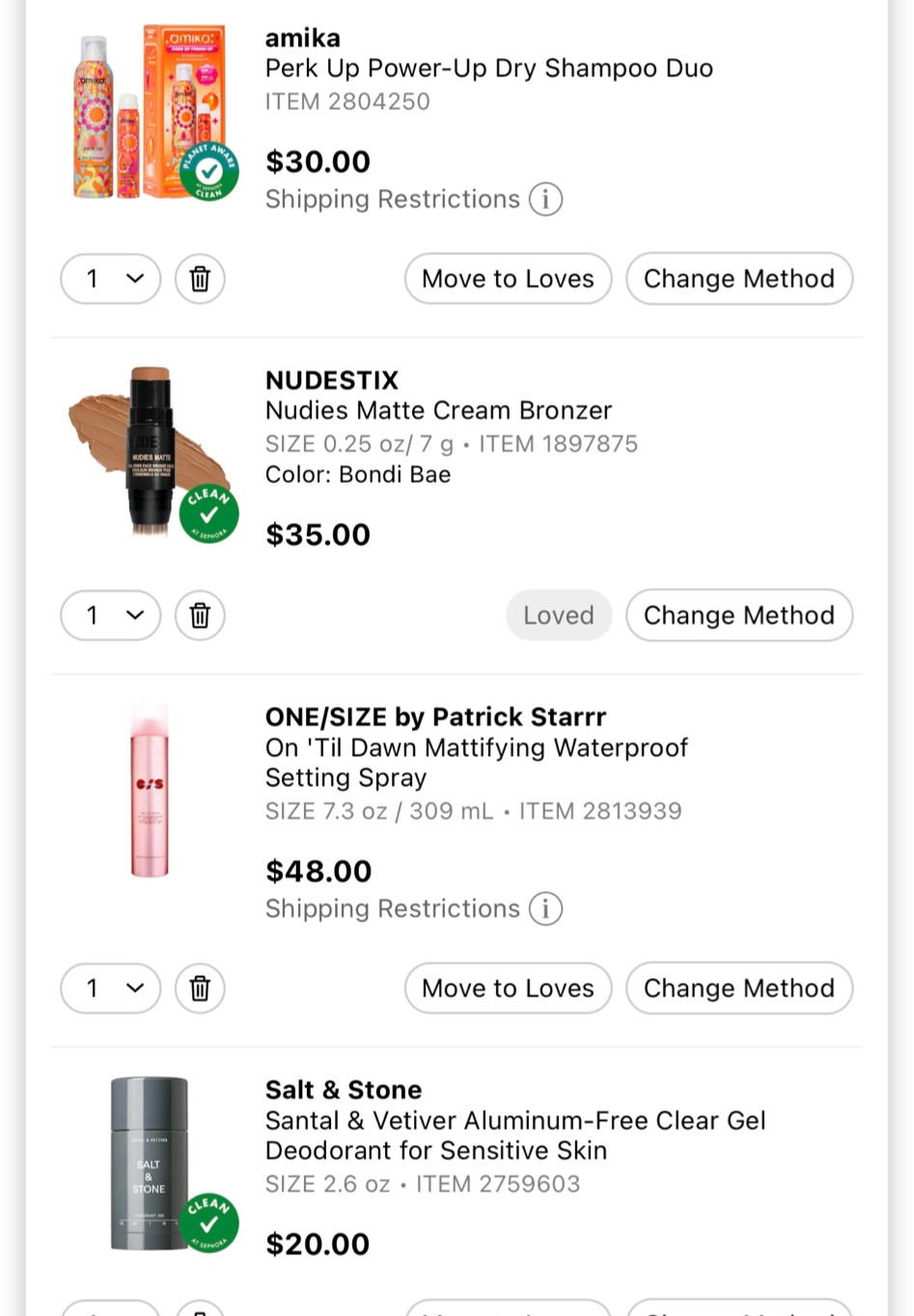View Shipping Restrictions info for the setting spray
Viewport: 914px width, 1316px height.
coord(545,909)
